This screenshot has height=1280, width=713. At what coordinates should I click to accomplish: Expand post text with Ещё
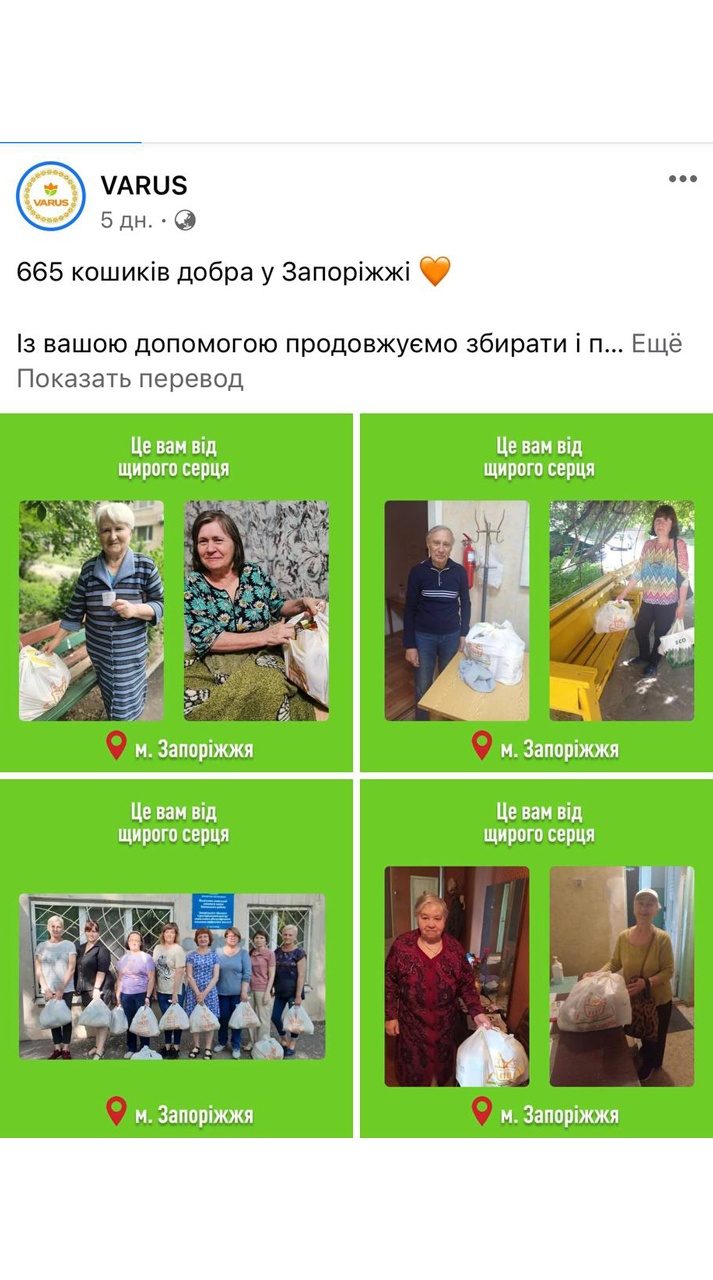tap(657, 344)
